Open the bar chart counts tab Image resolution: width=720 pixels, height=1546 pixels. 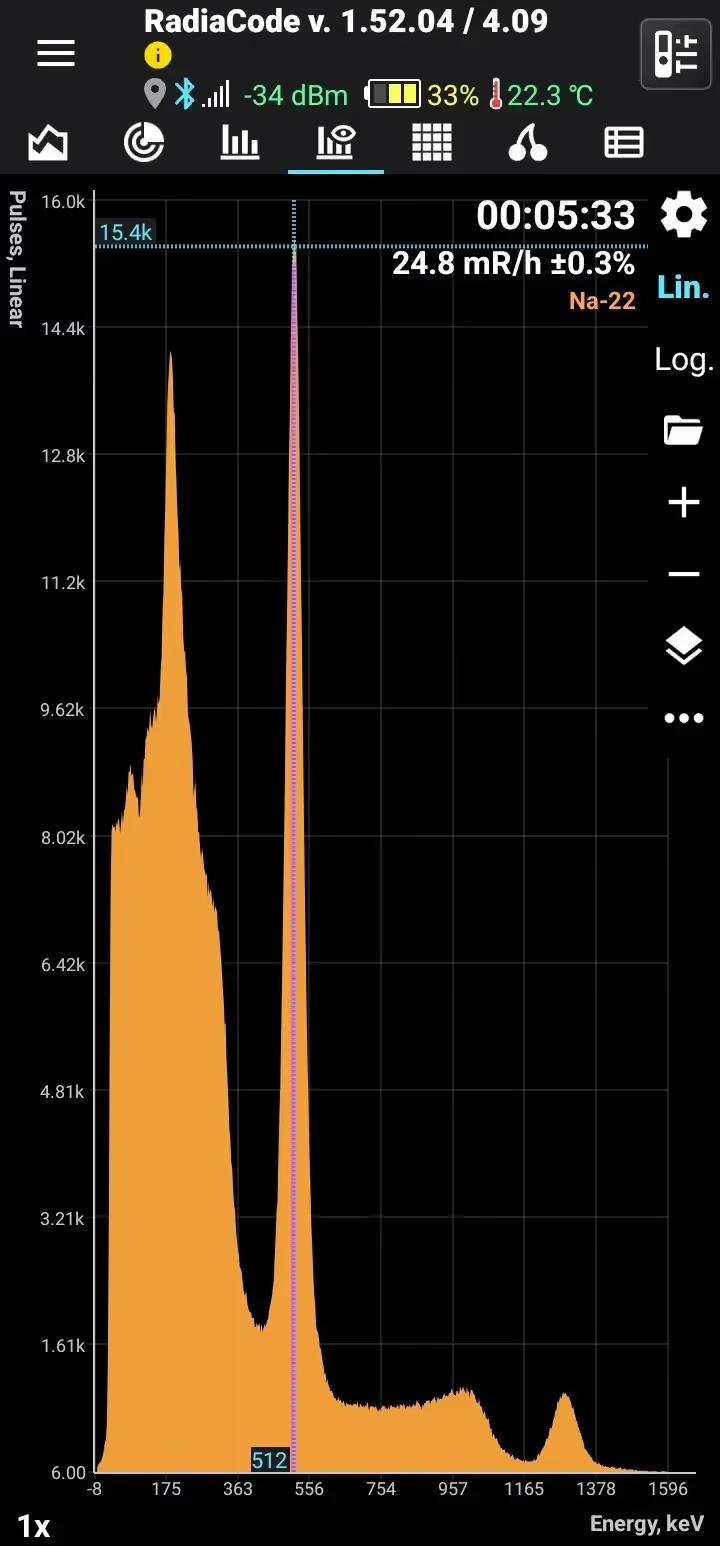pyautogui.click(x=240, y=143)
